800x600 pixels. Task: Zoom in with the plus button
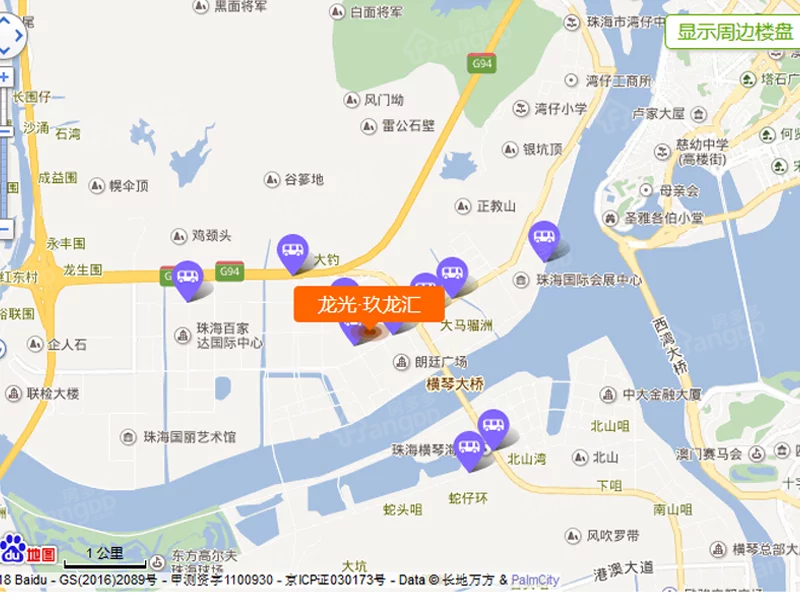tap(5, 77)
